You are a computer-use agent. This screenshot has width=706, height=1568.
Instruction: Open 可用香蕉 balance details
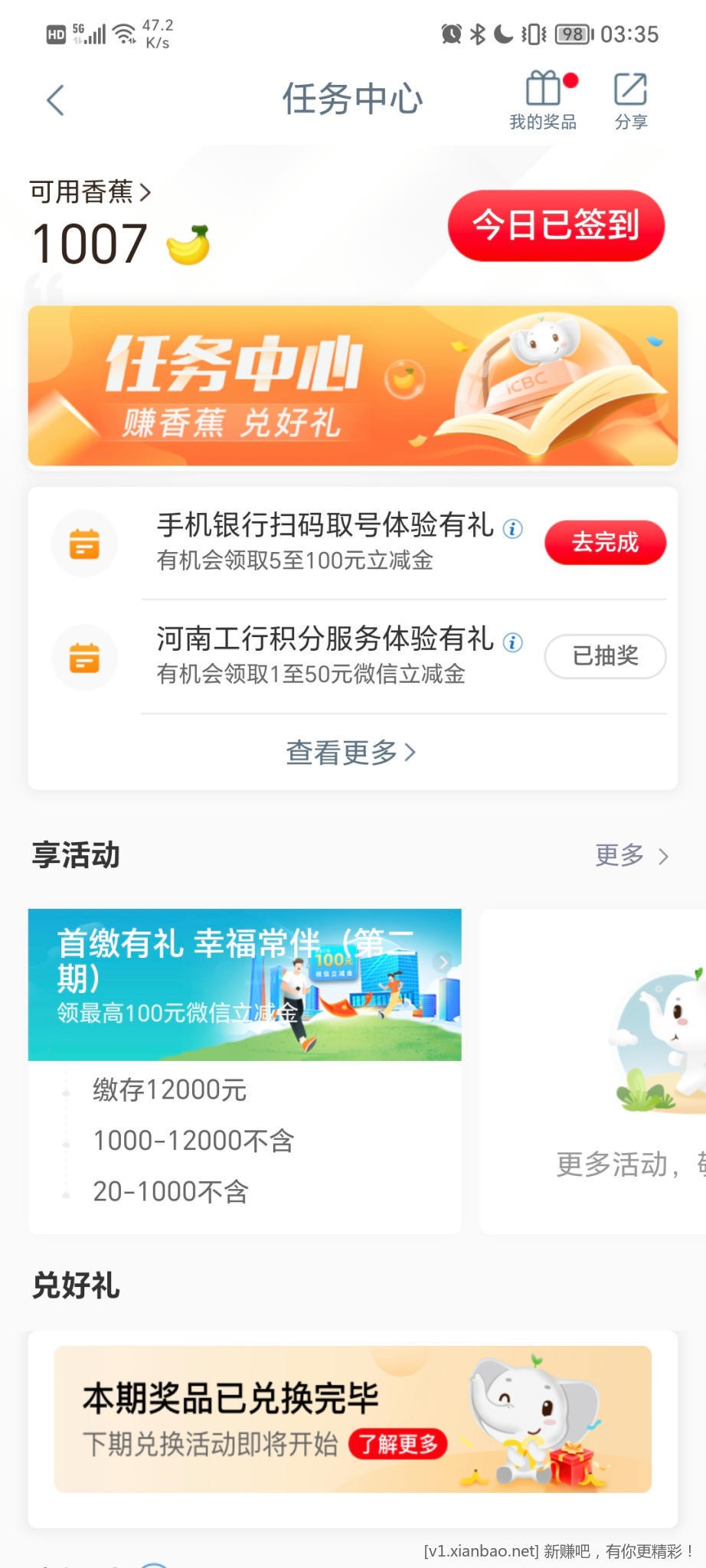pyautogui.click(x=90, y=191)
